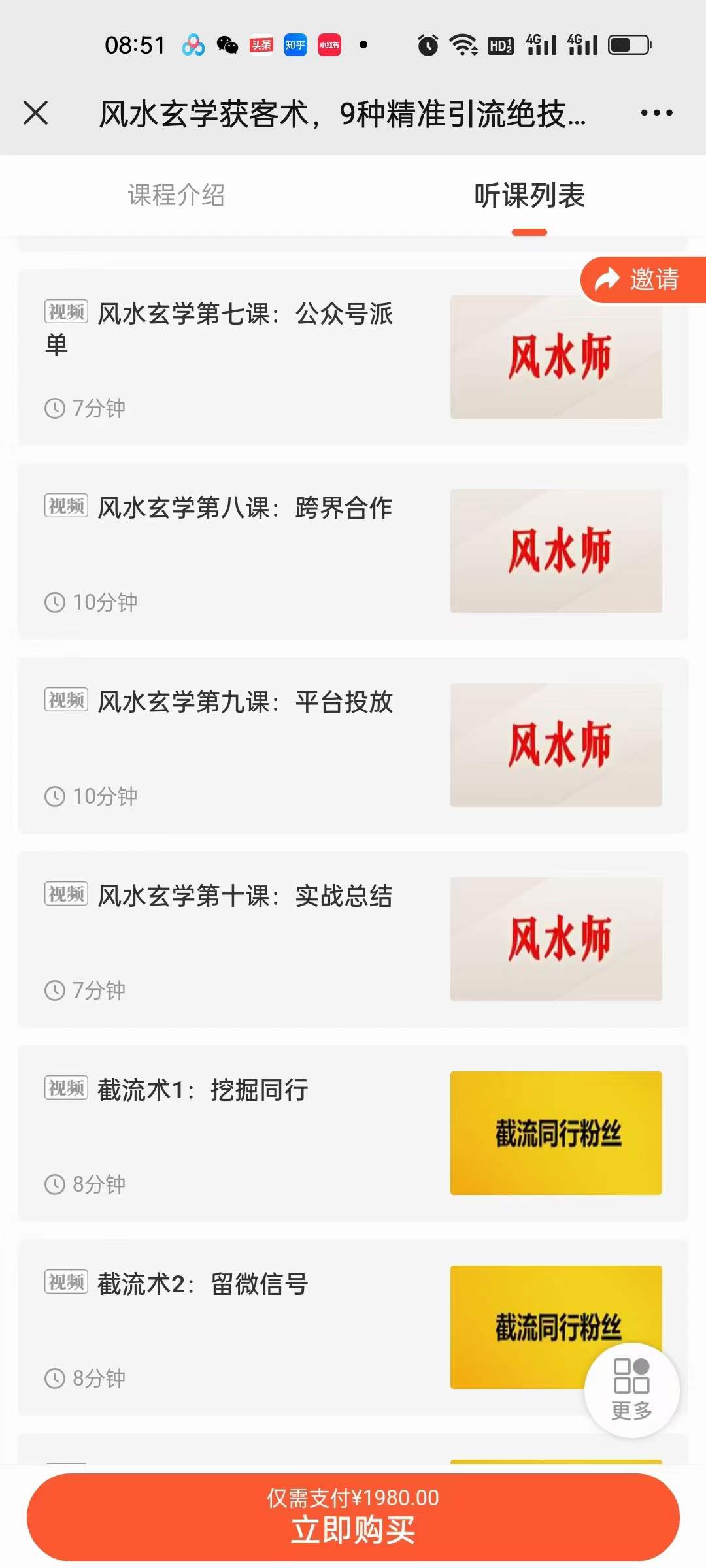Open lesson 风水玄学第九课: 平台投放
The width and height of the screenshot is (706, 1568).
tap(261, 745)
